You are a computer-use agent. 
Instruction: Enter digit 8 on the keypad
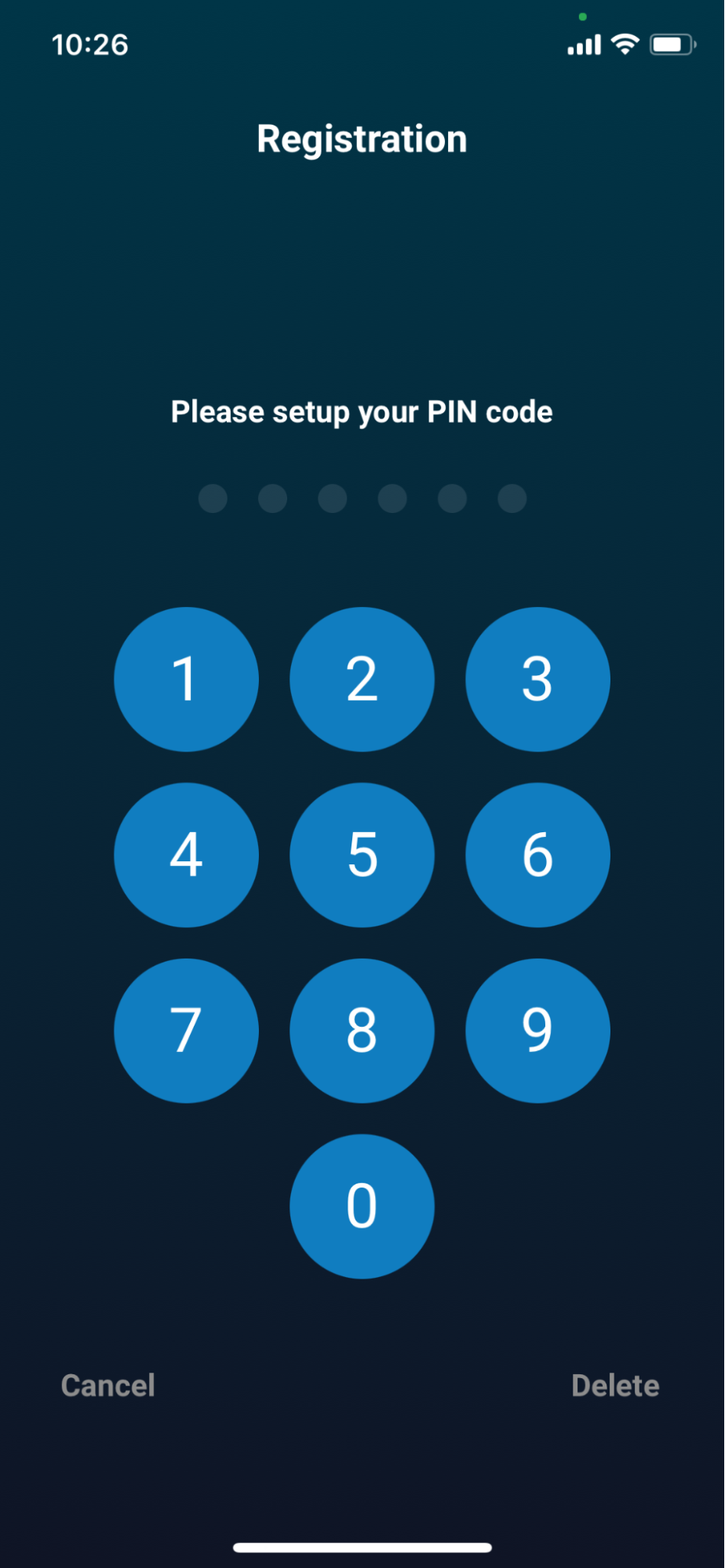click(x=362, y=1031)
